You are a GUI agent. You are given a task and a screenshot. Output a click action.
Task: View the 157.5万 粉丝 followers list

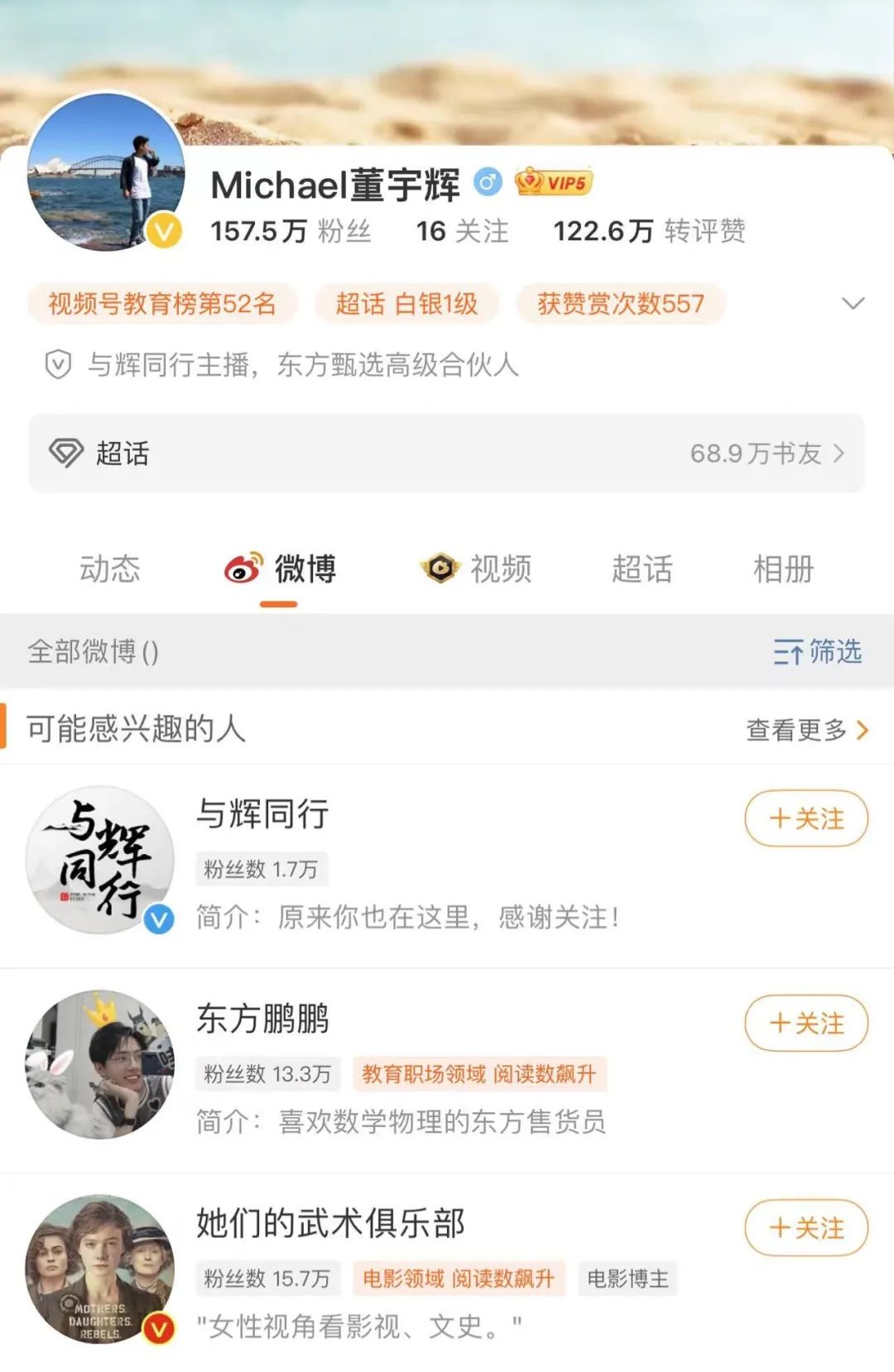coord(291,232)
